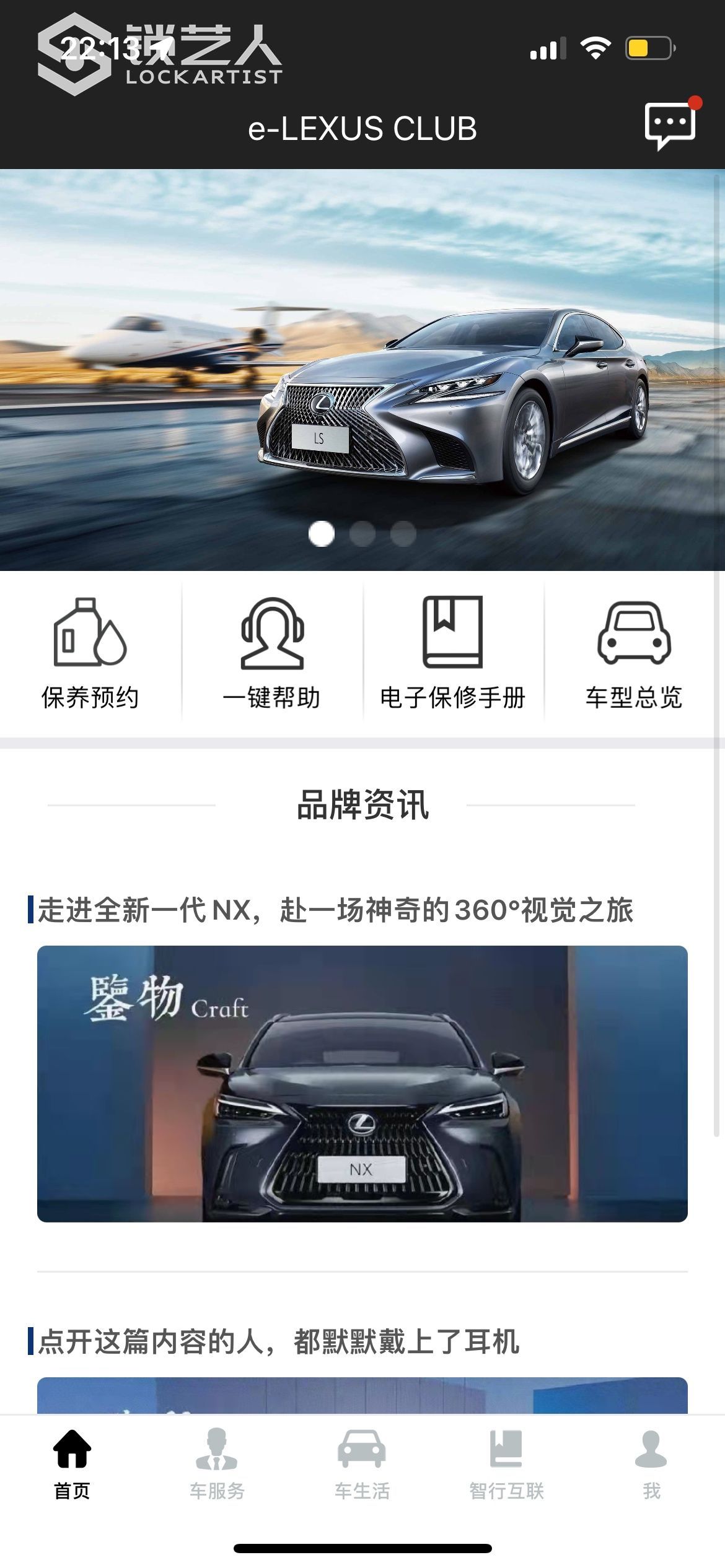Jump to the second banner slide dot
Screen dimensions: 725x1568
click(x=362, y=534)
